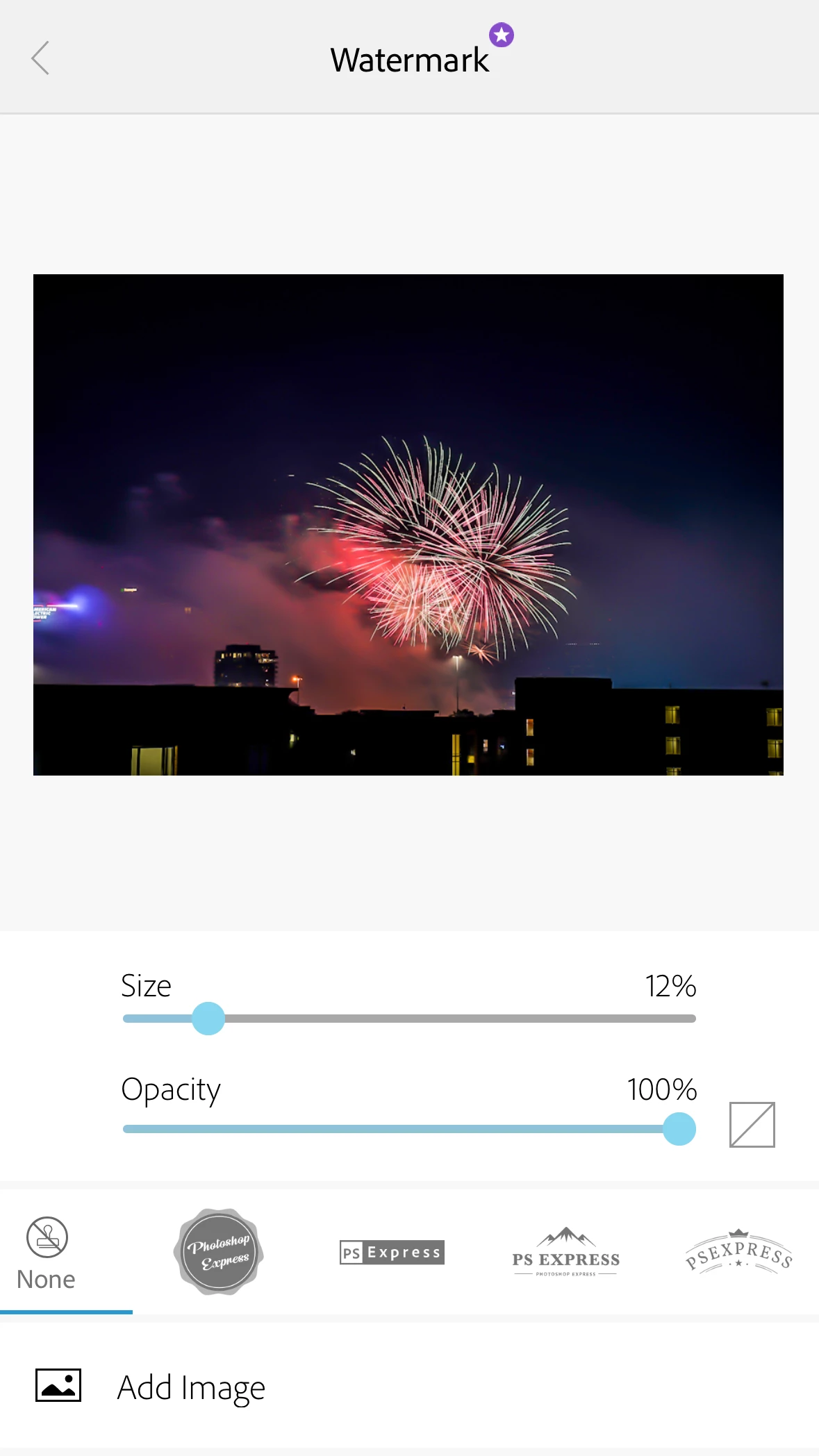Add Image as a custom watermark
This screenshot has width=819, height=1456.
pos(191,1387)
